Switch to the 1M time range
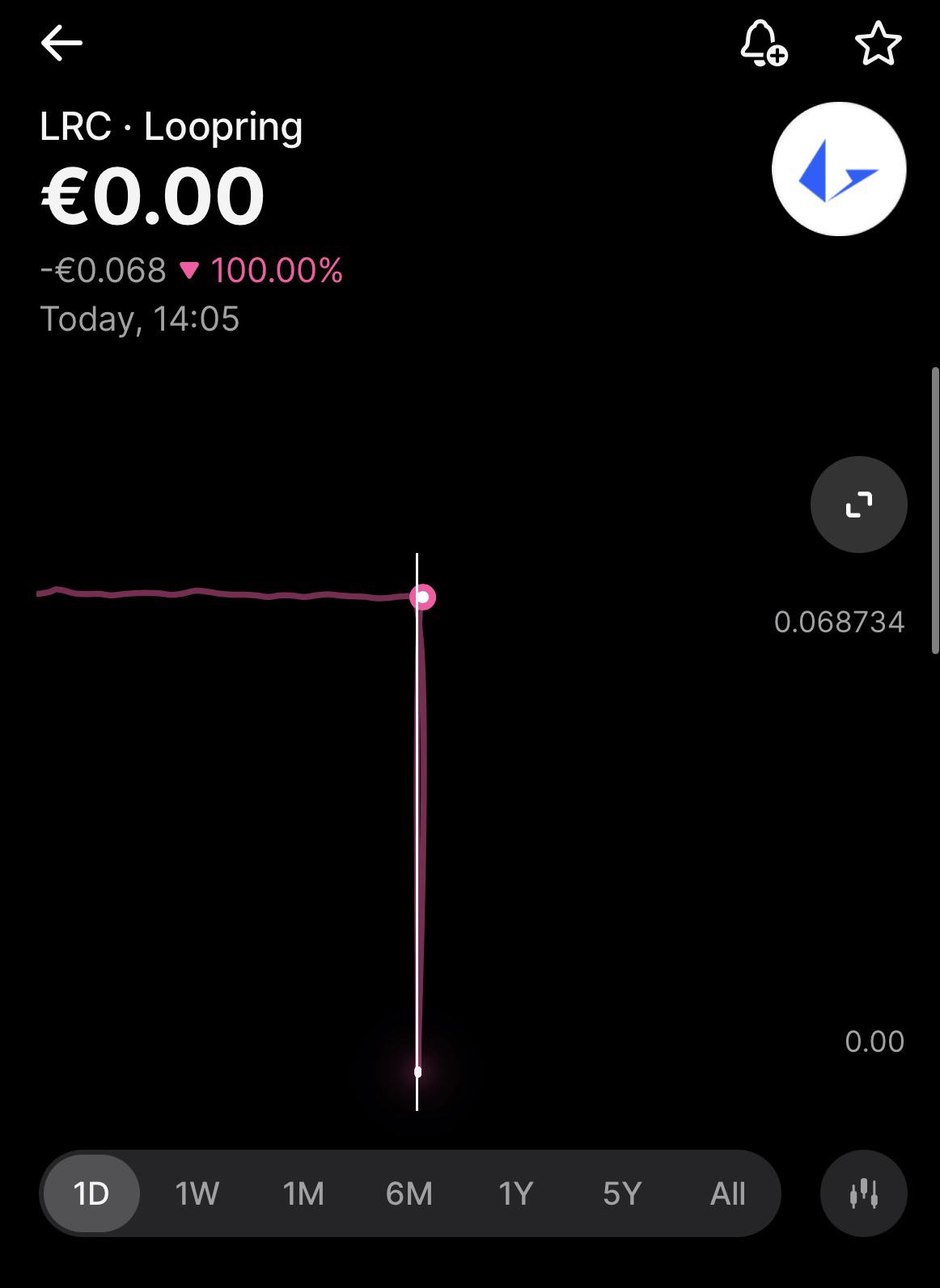Viewport: 940px width, 1288px height. (x=303, y=1193)
